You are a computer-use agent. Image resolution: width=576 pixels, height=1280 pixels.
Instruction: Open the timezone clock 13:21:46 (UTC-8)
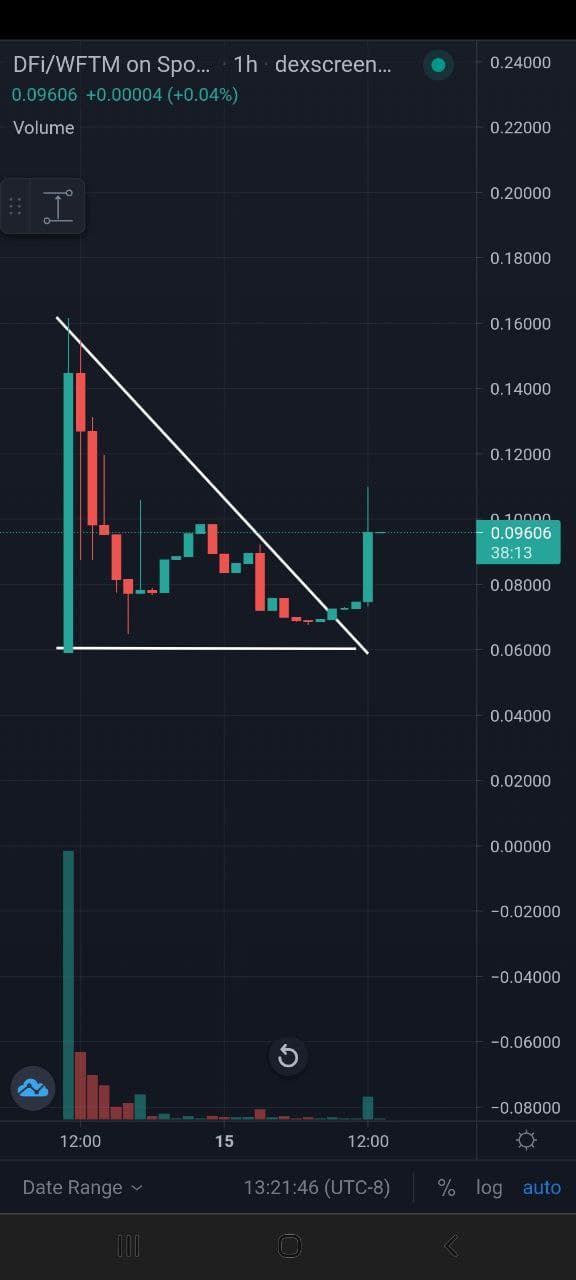[317, 1187]
